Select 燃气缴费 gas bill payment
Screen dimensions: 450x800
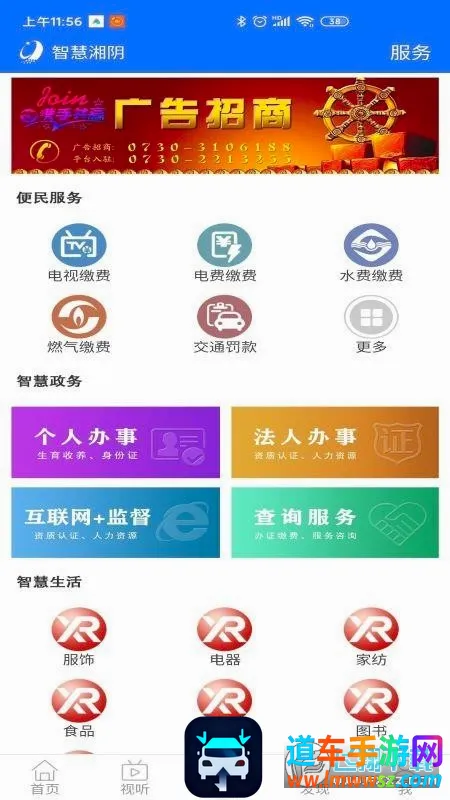click(x=79, y=324)
